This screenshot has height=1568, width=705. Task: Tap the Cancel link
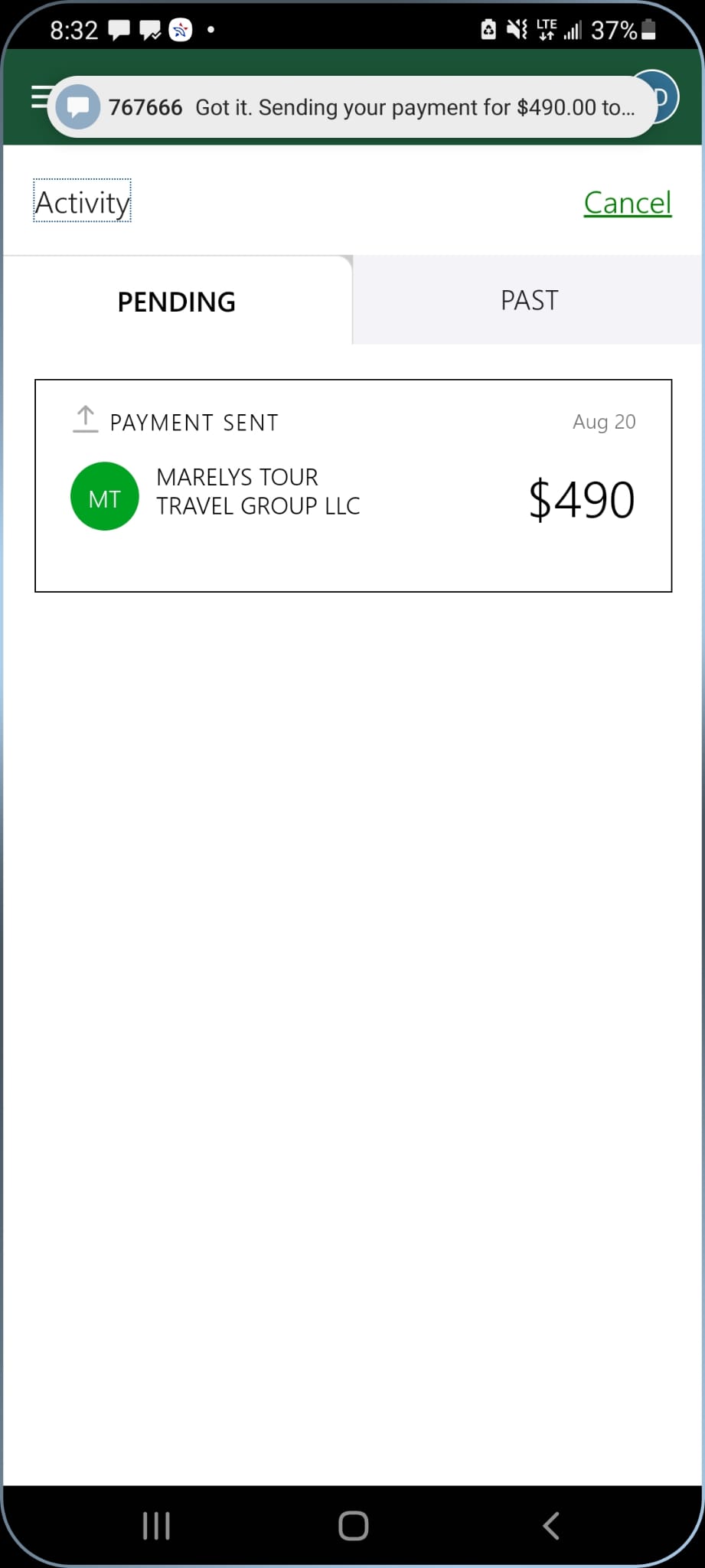[x=627, y=203]
